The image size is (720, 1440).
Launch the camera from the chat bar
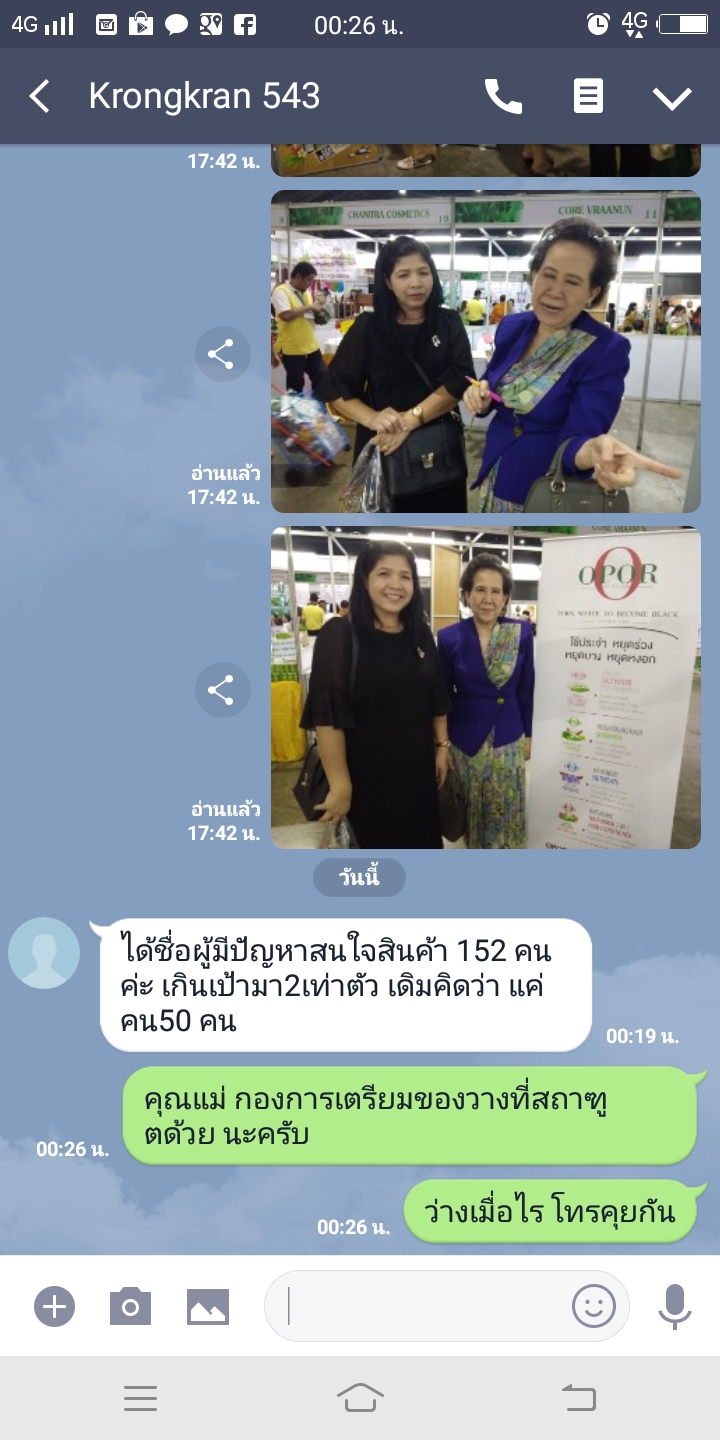click(x=130, y=1306)
